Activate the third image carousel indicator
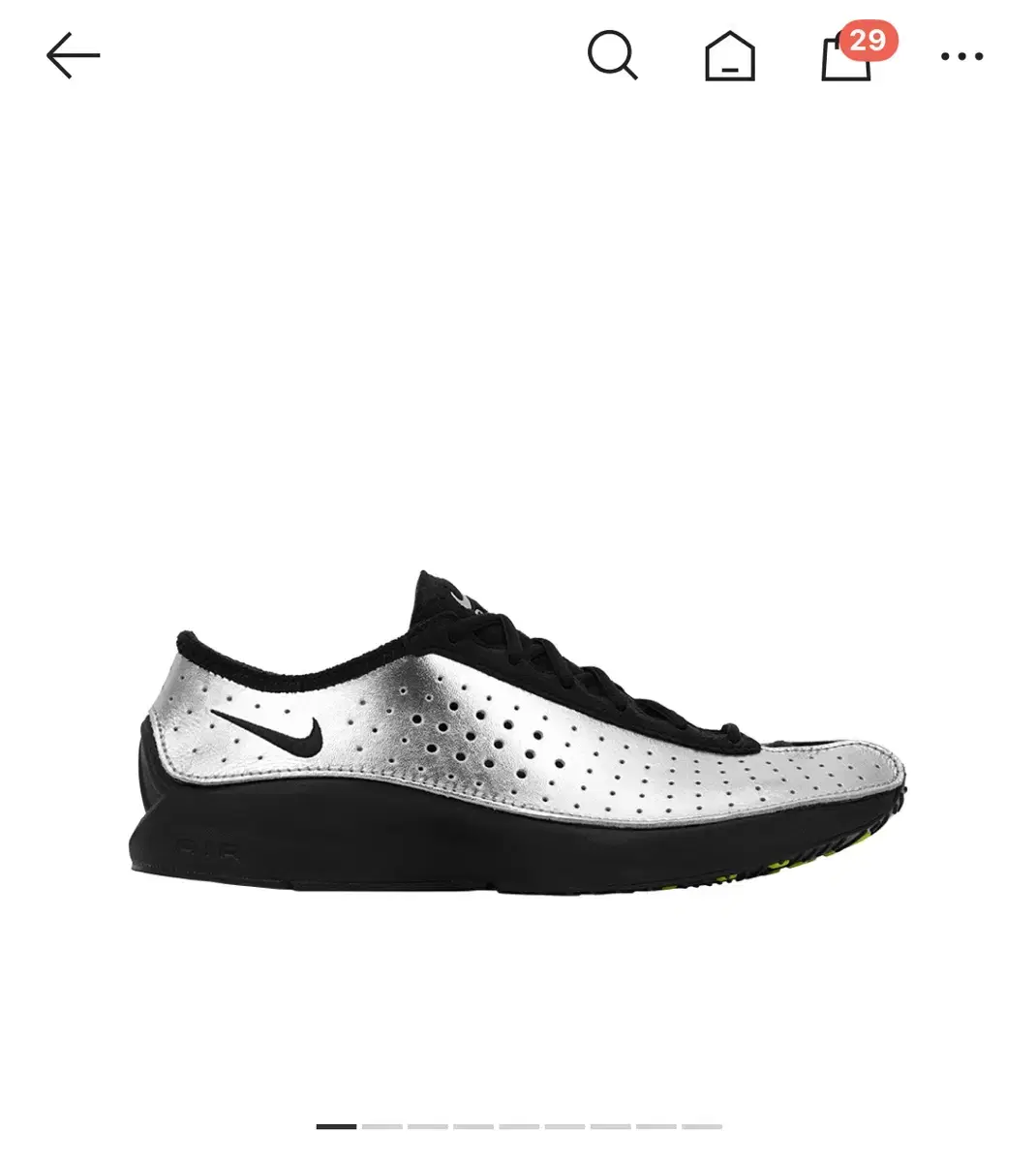This screenshot has height=1162, width=1036. [x=427, y=1126]
